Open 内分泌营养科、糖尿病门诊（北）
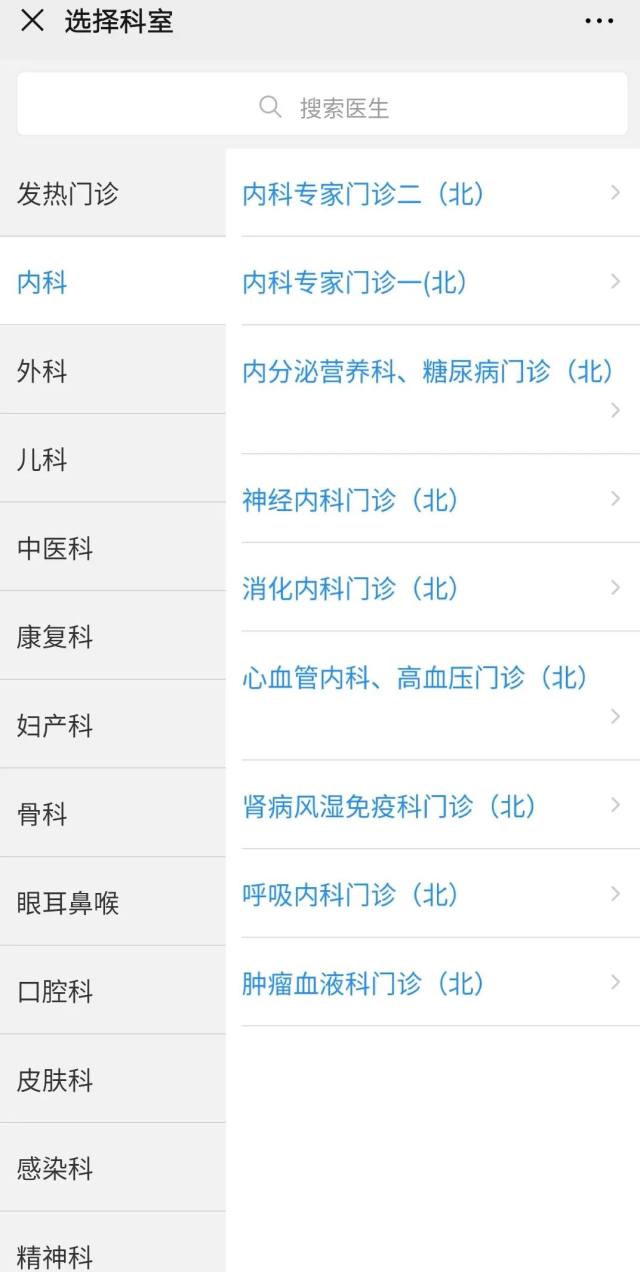Viewport: 640px width, 1272px height. coord(440,390)
